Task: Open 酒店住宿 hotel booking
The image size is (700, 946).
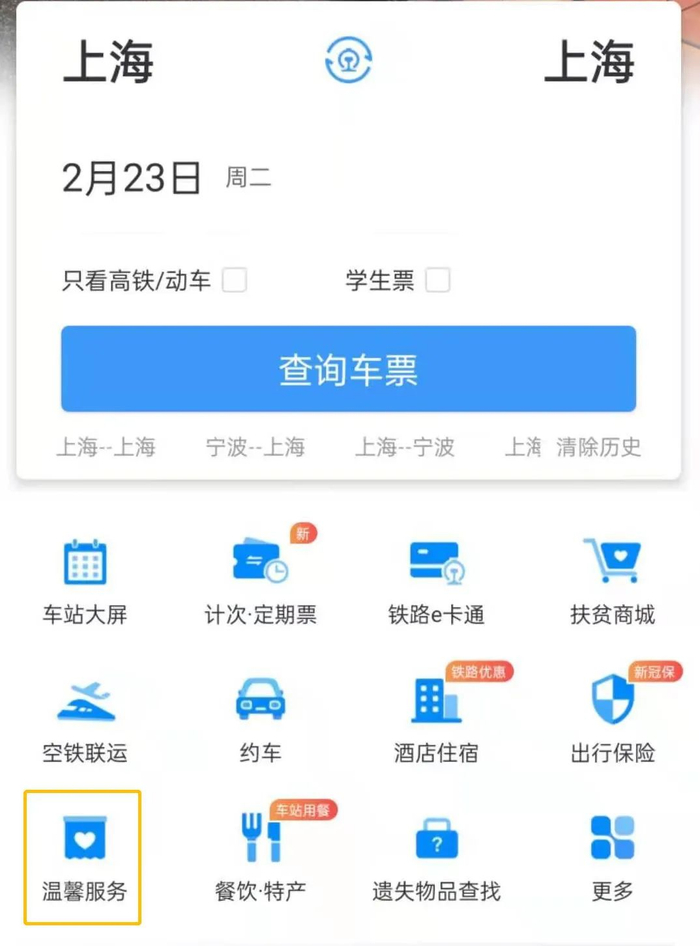Action: pyautogui.click(x=436, y=718)
